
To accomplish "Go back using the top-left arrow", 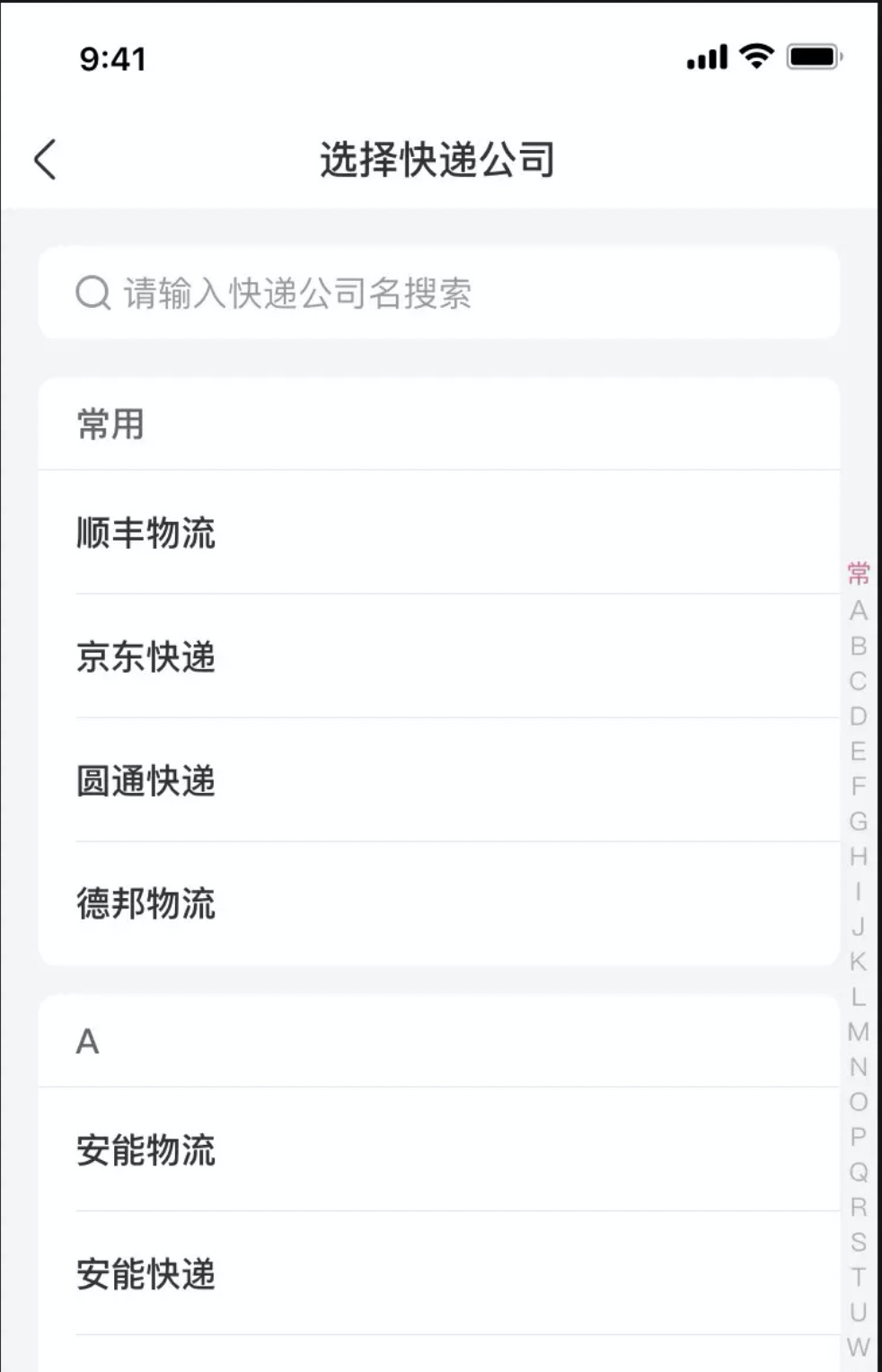I will pos(45,160).
